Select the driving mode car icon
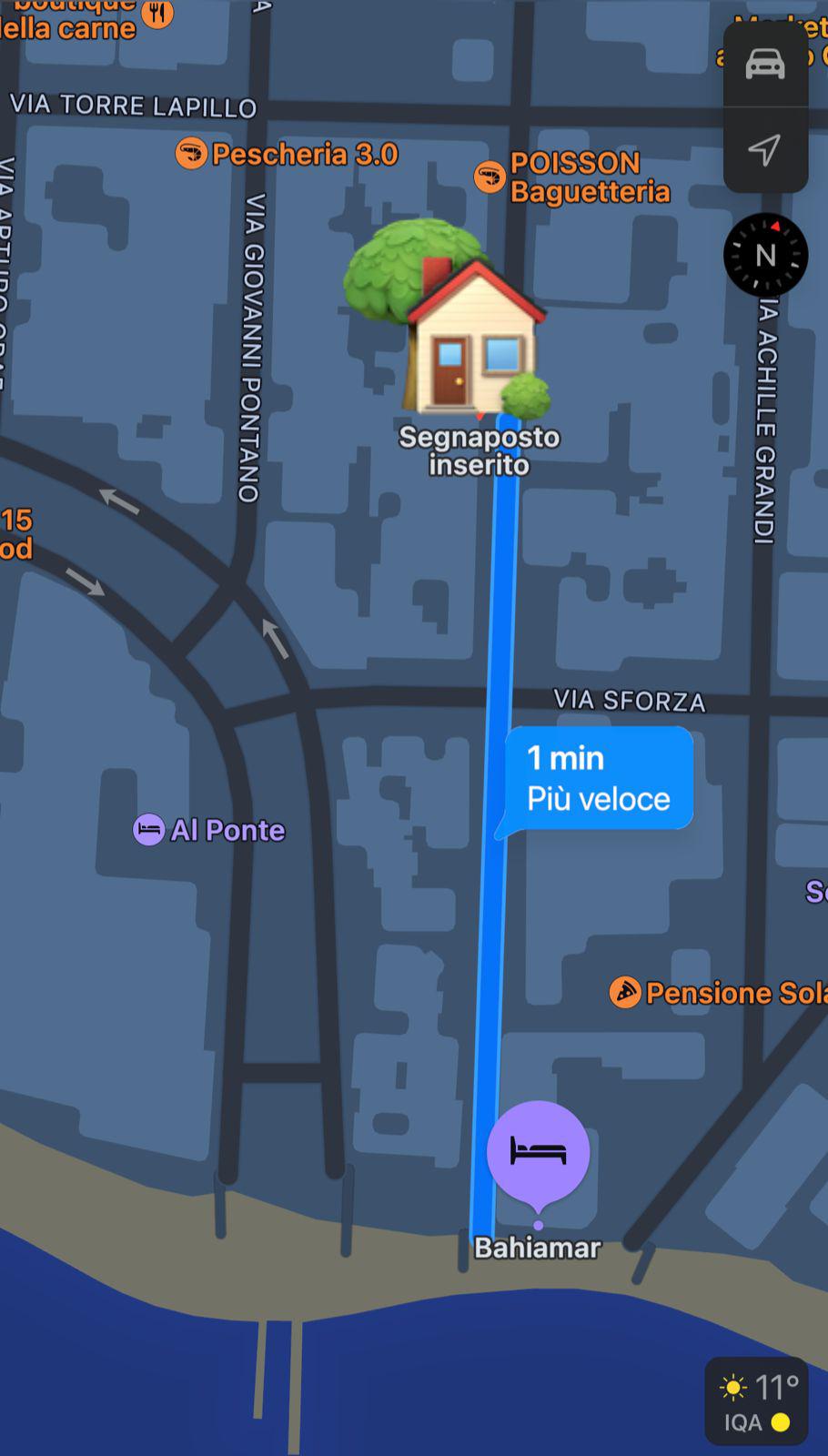 pos(764,62)
